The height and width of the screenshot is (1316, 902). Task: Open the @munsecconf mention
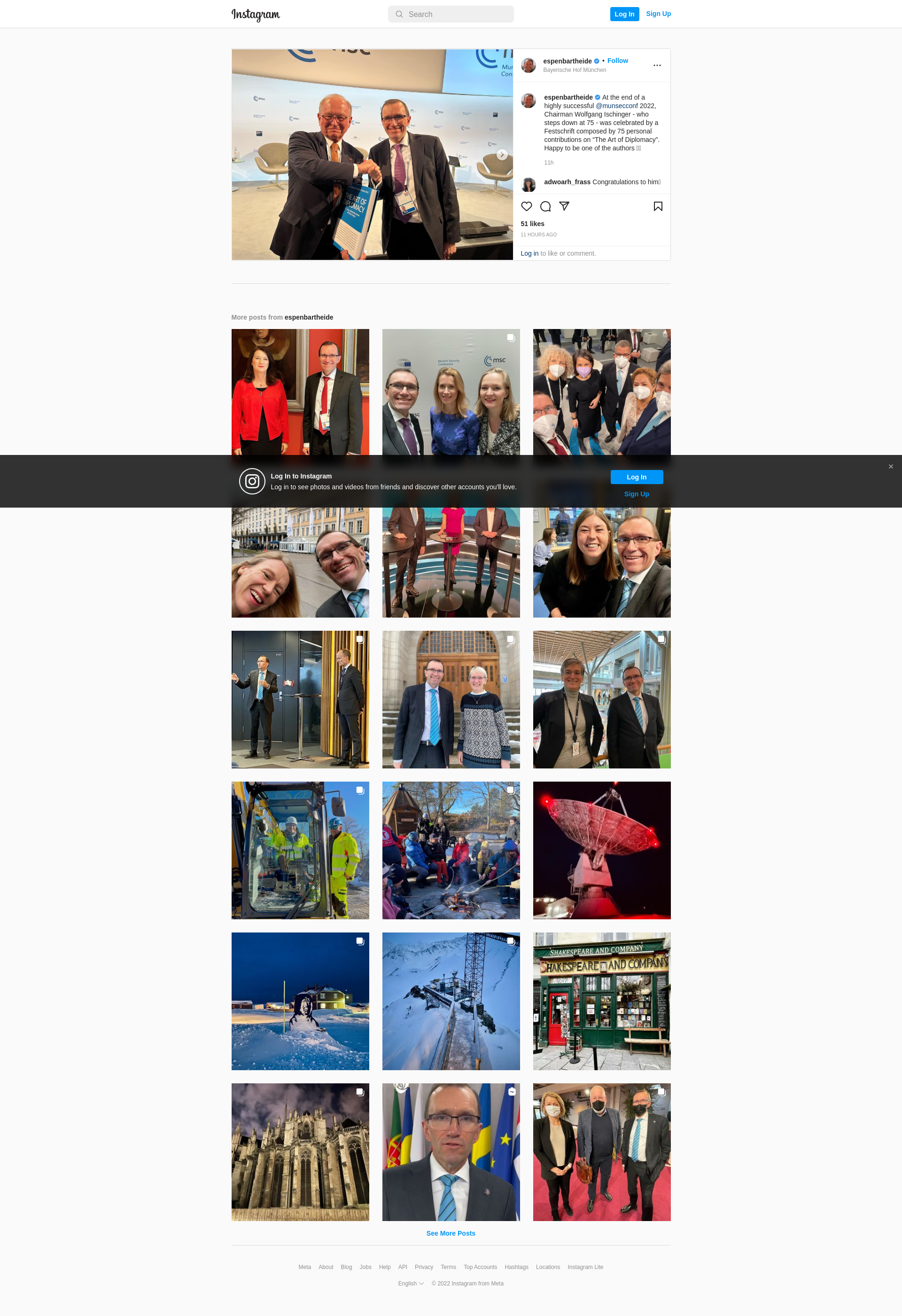click(616, 106)
